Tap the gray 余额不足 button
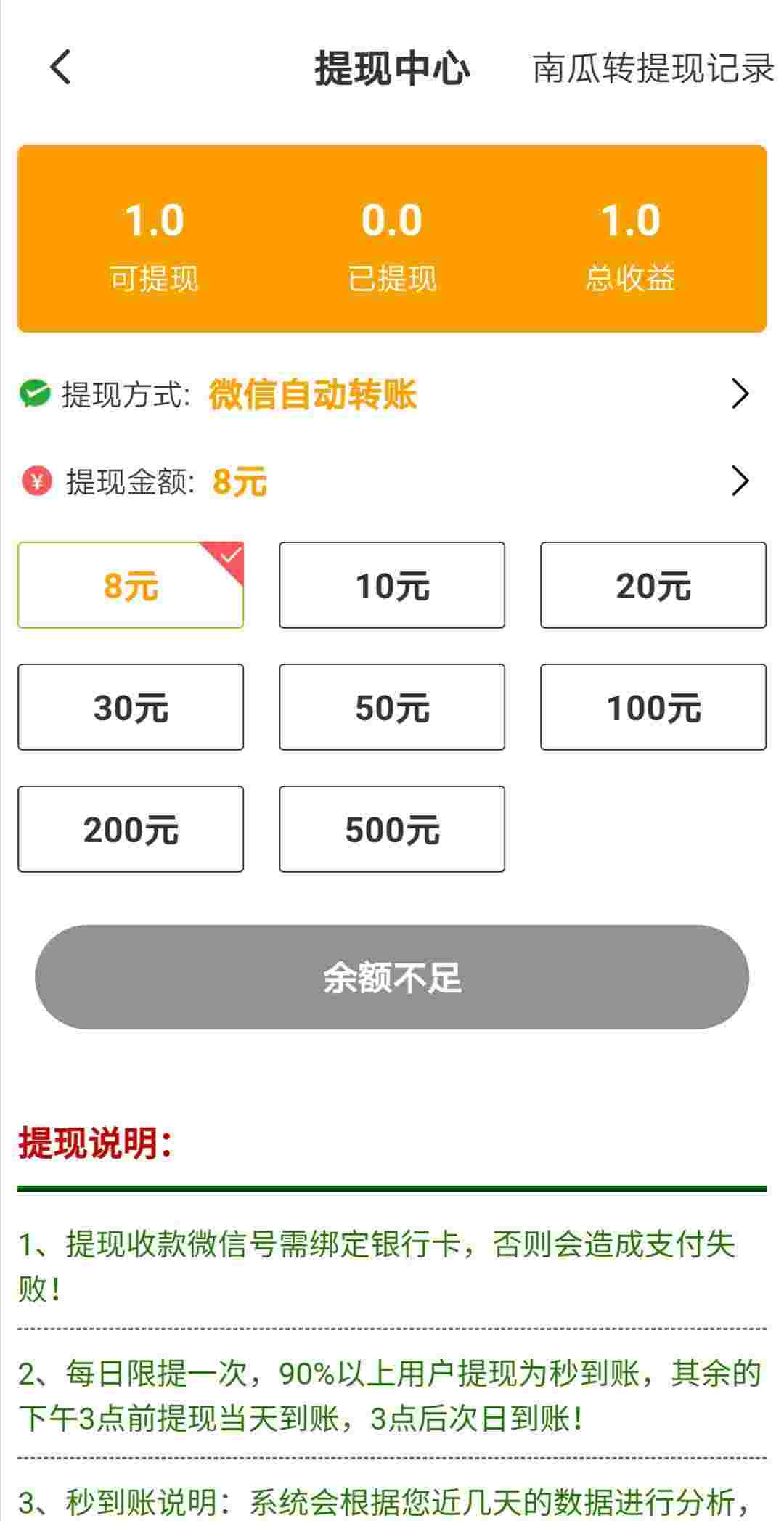The width and height of the screenshot is (784, 1521). 392,977
